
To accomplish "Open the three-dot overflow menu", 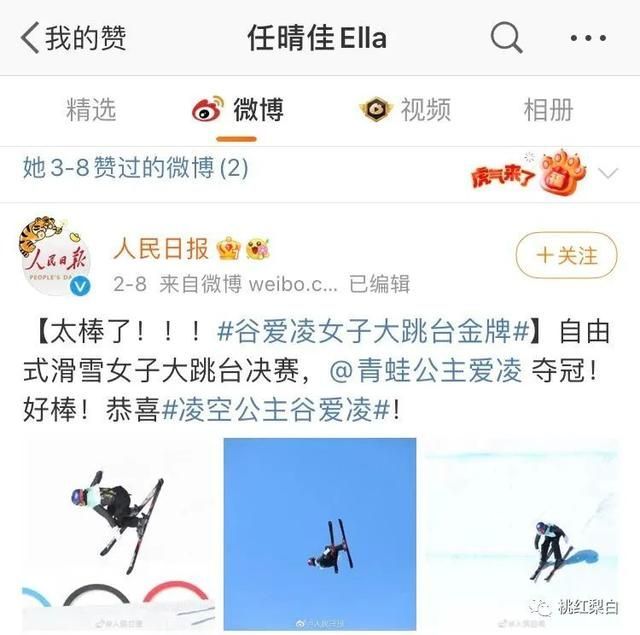I will (x=587, y=38).
